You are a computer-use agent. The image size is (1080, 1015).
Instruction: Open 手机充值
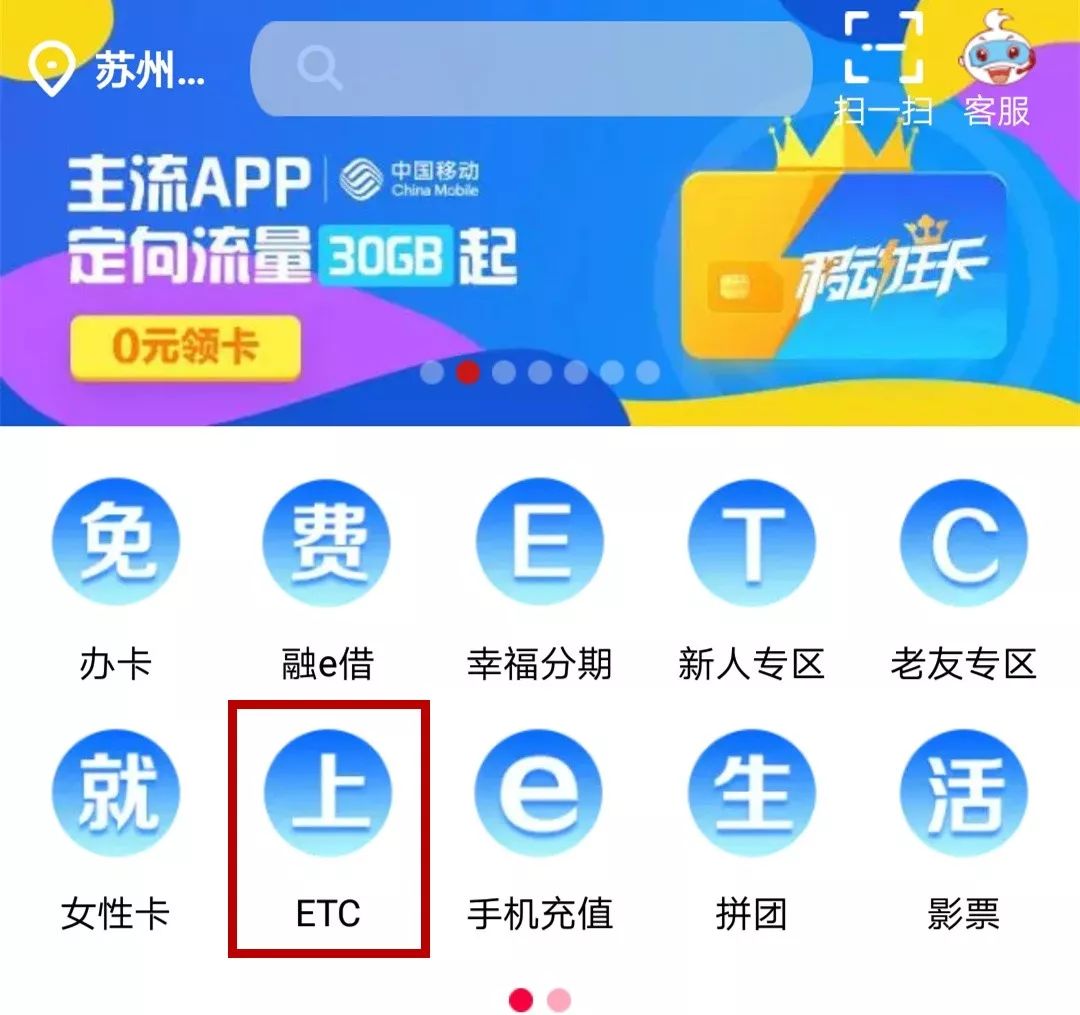tap(540, 832)
